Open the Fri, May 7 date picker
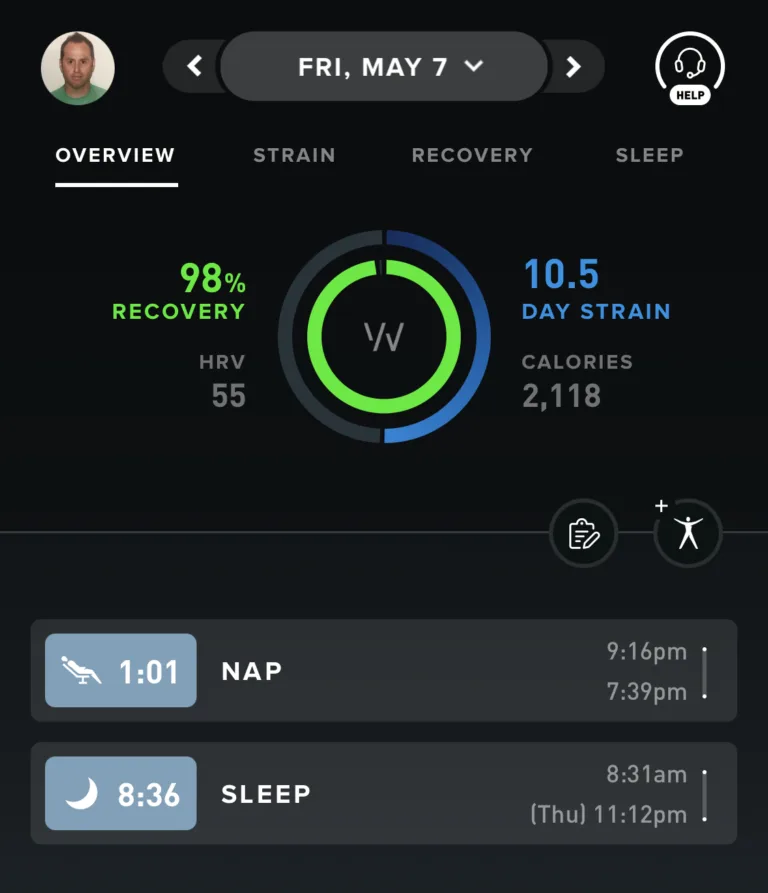Screen dimensions: 768x893 click(384, 67)
